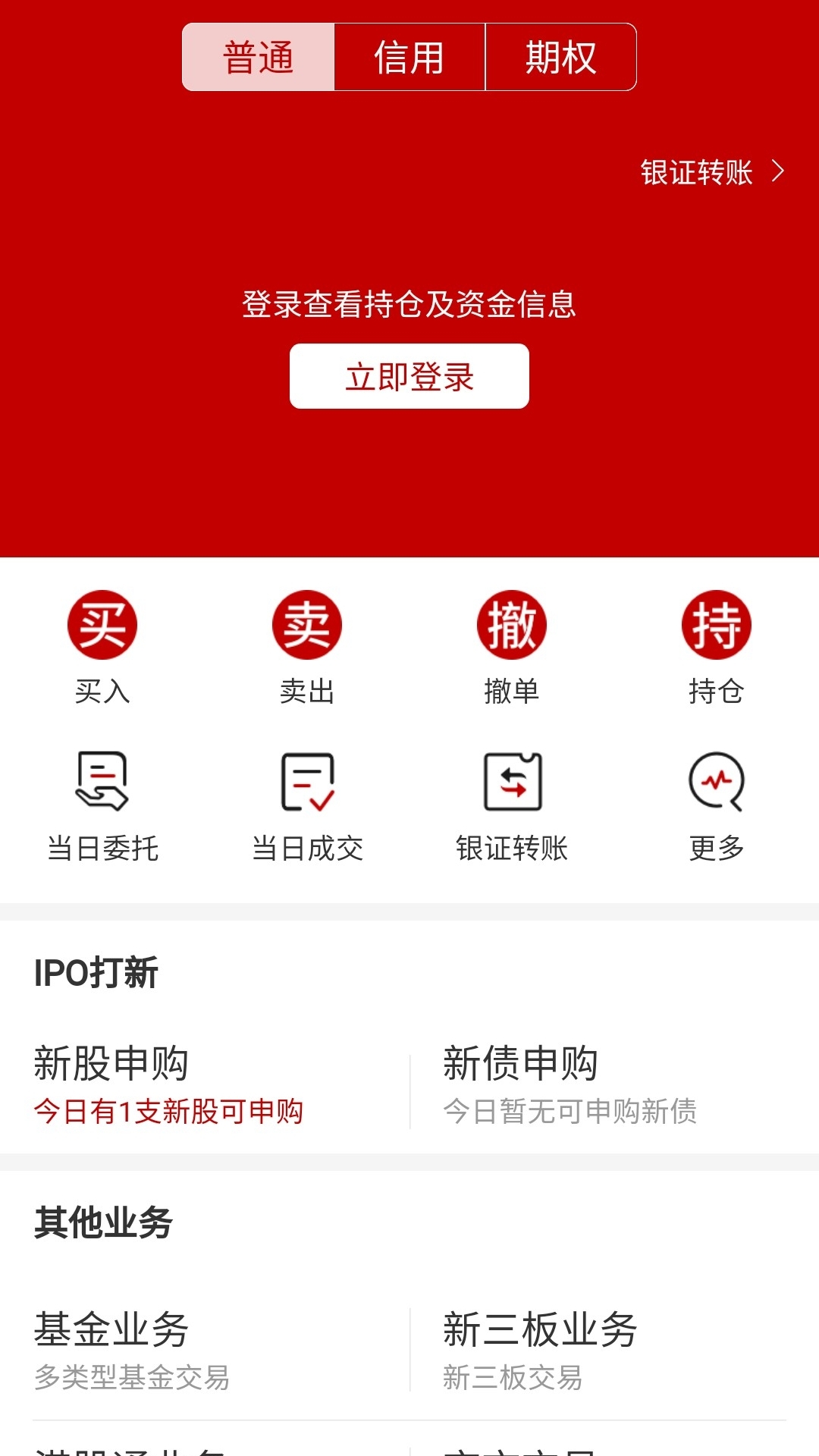
Task: Switch to the 期权 account tab
Action: pyautogui.click(x=560, y=58)
